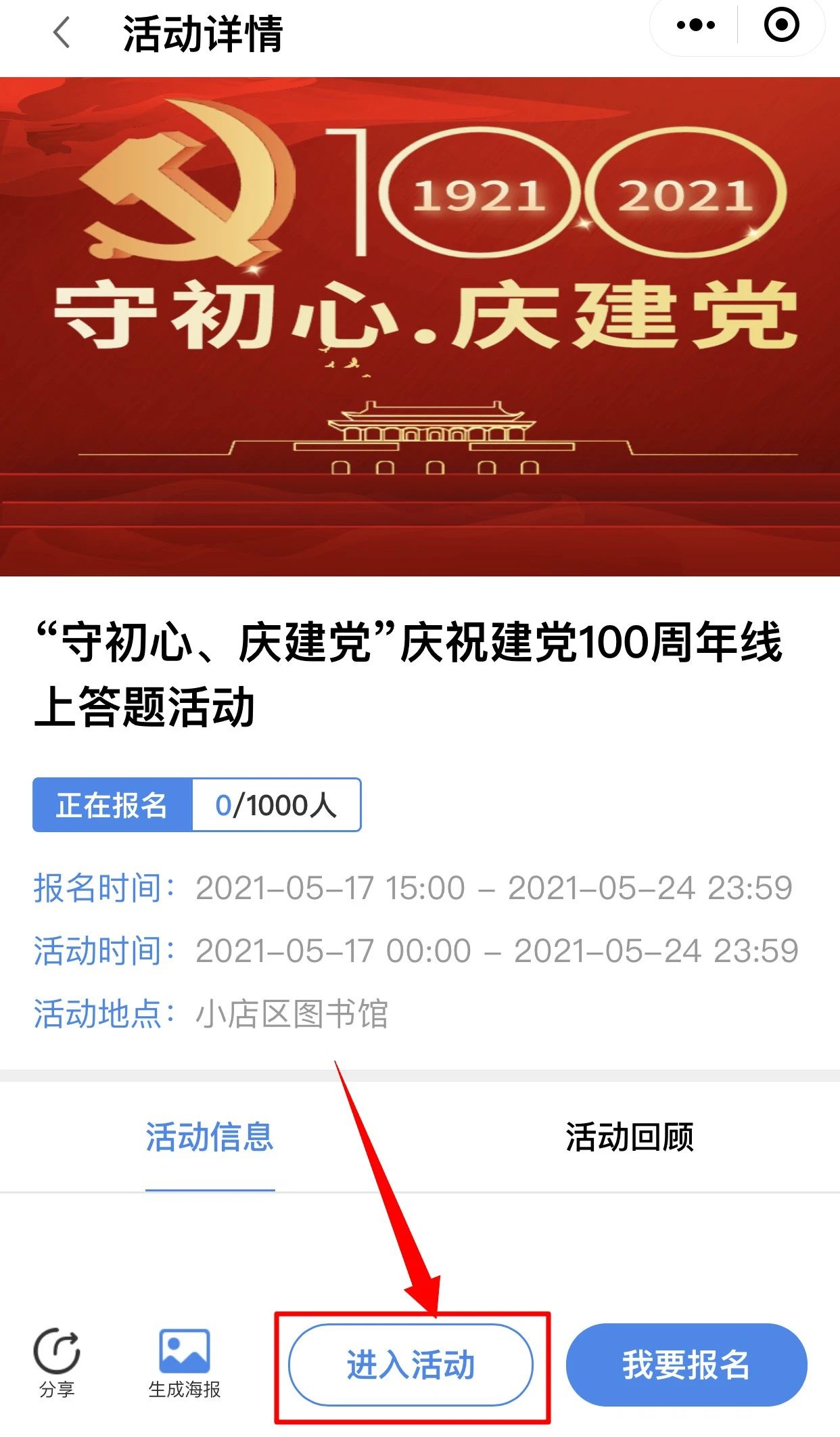This screenshot has width=840, height=1437.
Task: Open the mini program more options menu
Action: pos(695,26)
